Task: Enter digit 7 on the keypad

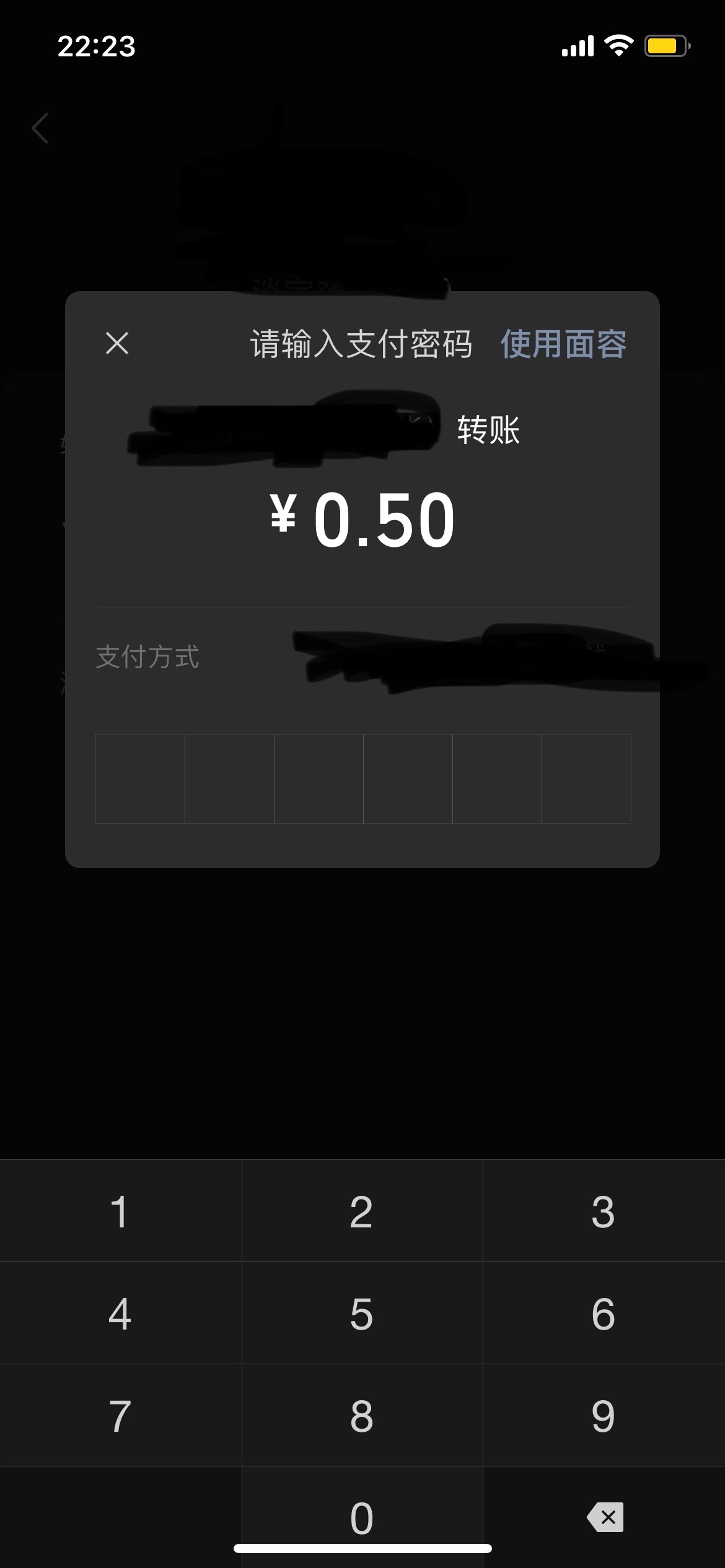Action: tap(120, 1416)
